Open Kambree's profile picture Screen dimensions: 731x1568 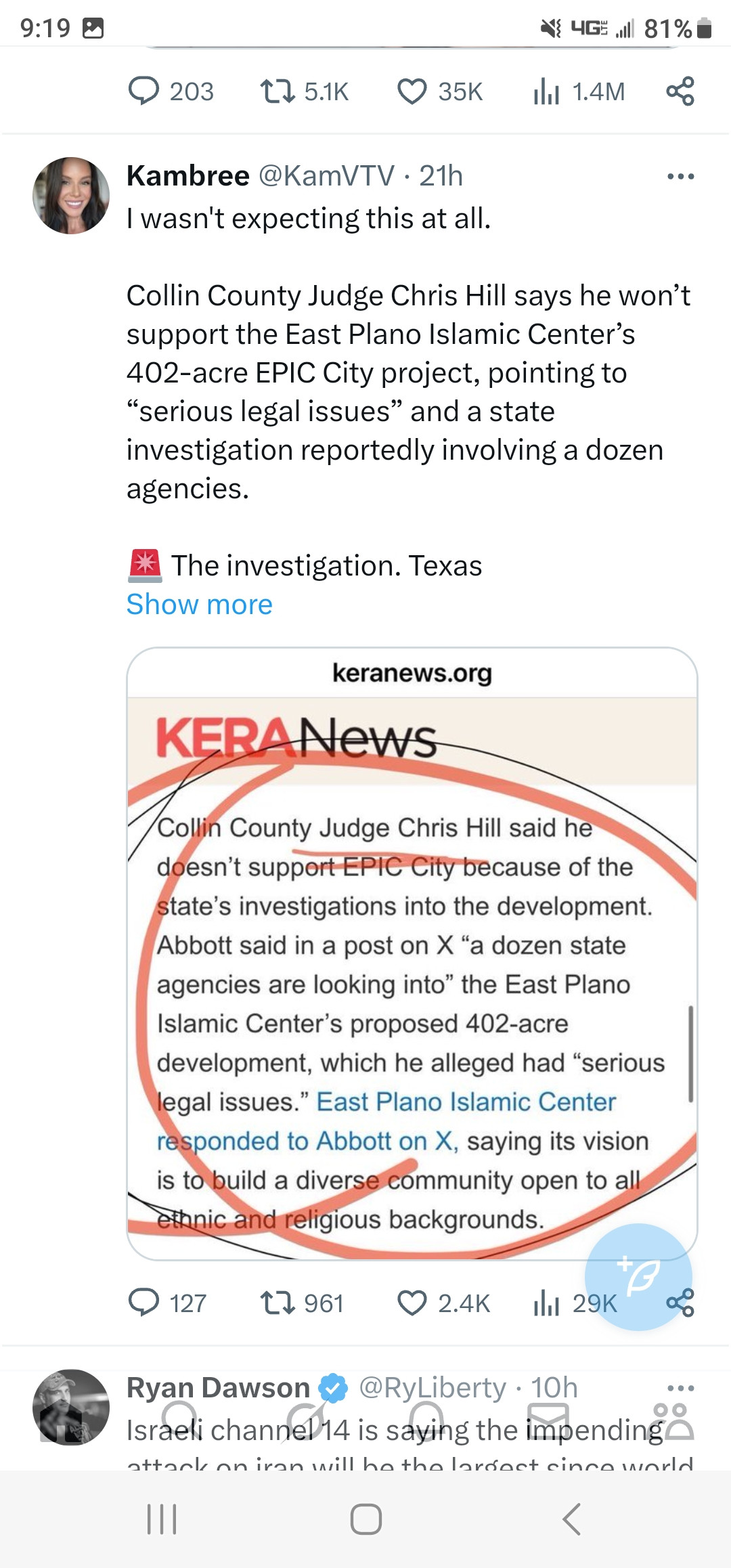pos(71,196)
